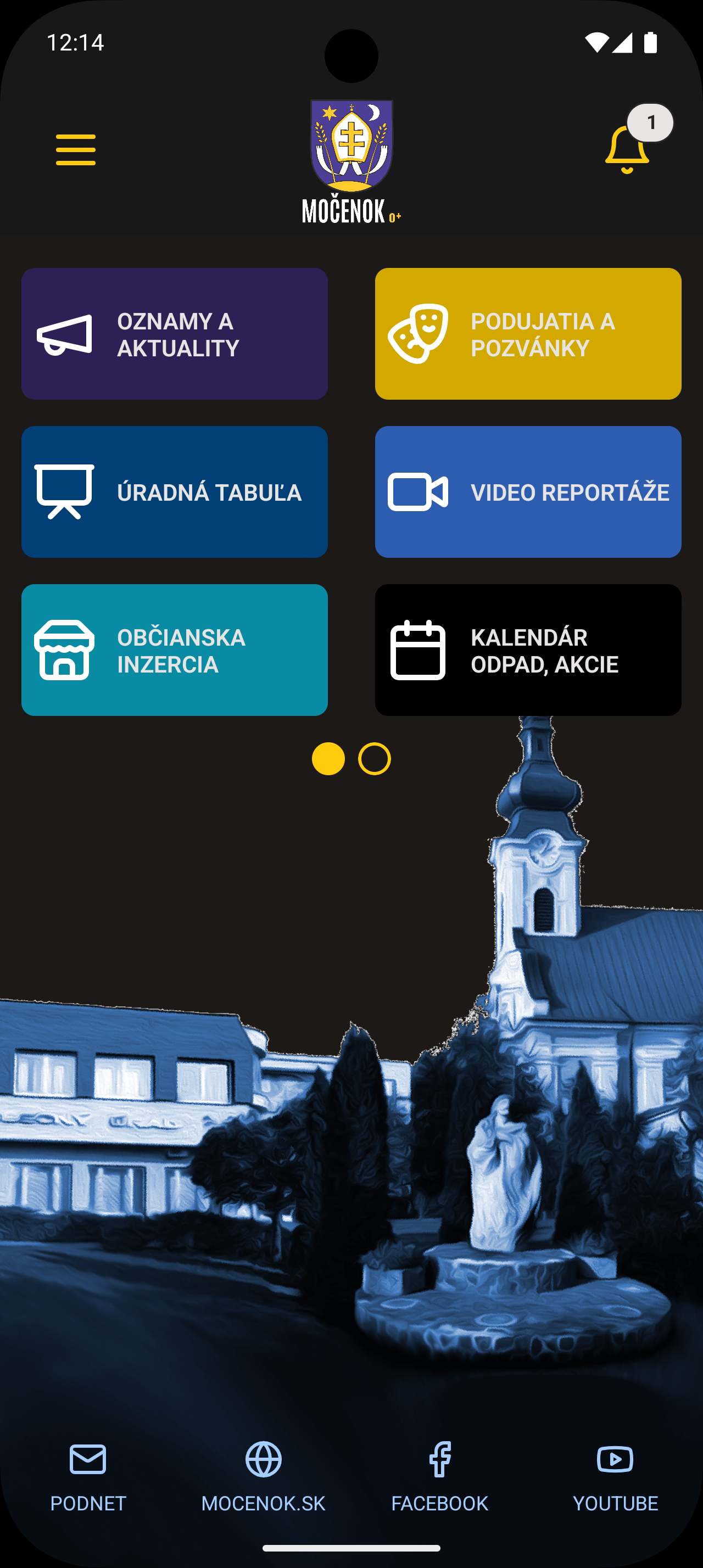Tap the Mocenok.sk globe icon
This screenshot has width=703, height=1568.
click(x=264, y=1461)
